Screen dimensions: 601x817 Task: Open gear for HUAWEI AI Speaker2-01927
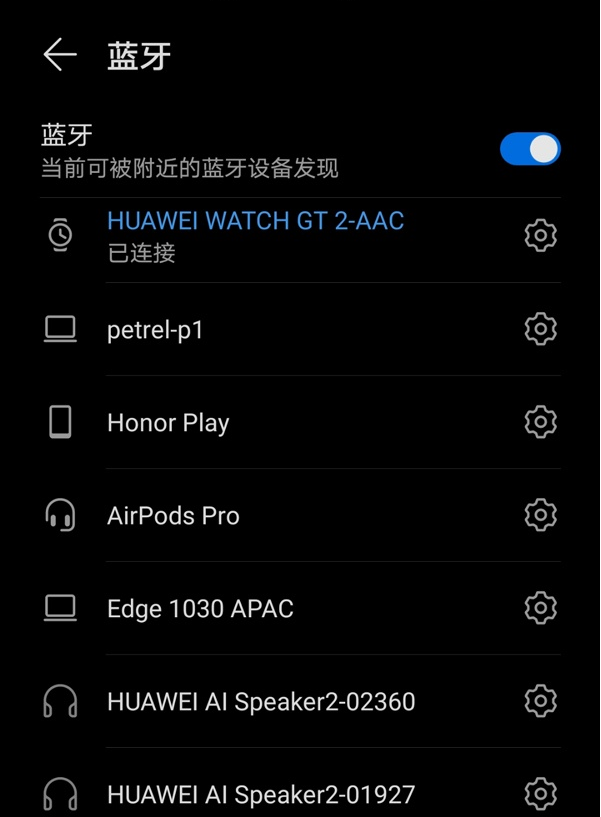(x=540, y=794)
